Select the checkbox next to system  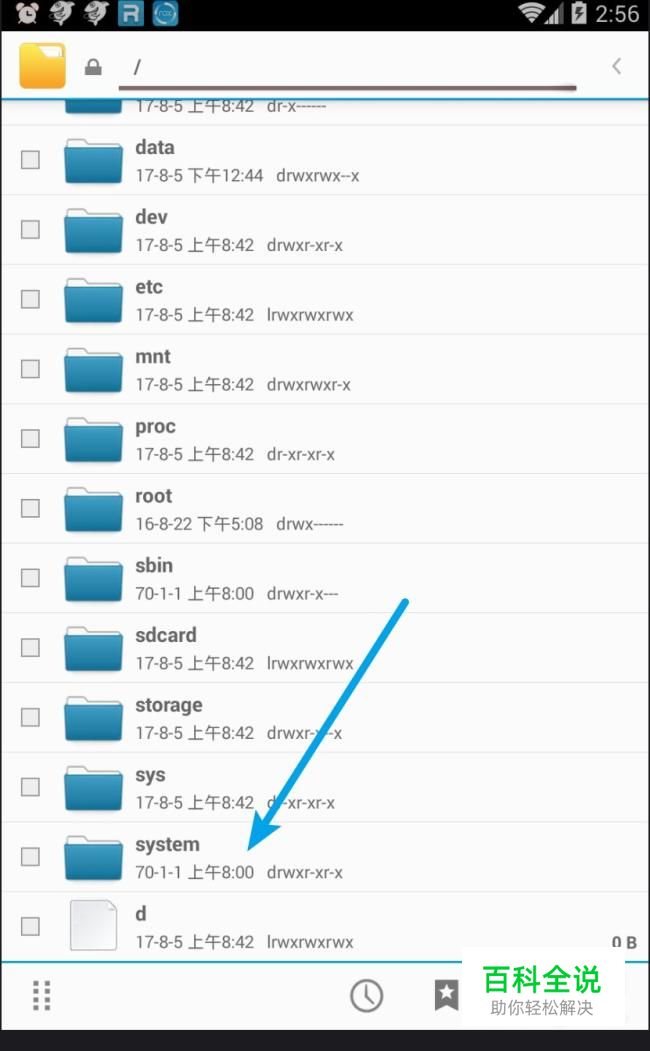click(x=31, y=857)
